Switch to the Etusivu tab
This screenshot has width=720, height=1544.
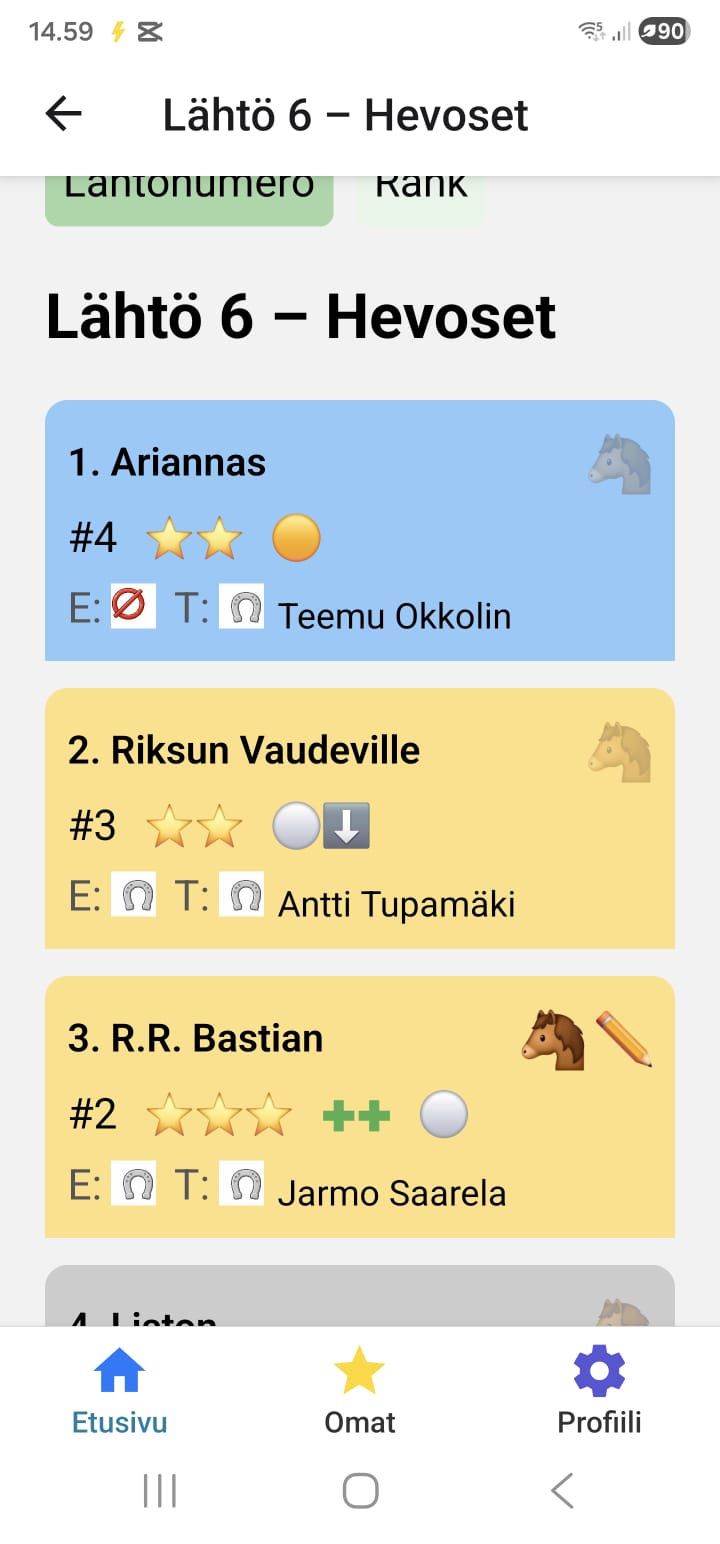point(119,1391)
